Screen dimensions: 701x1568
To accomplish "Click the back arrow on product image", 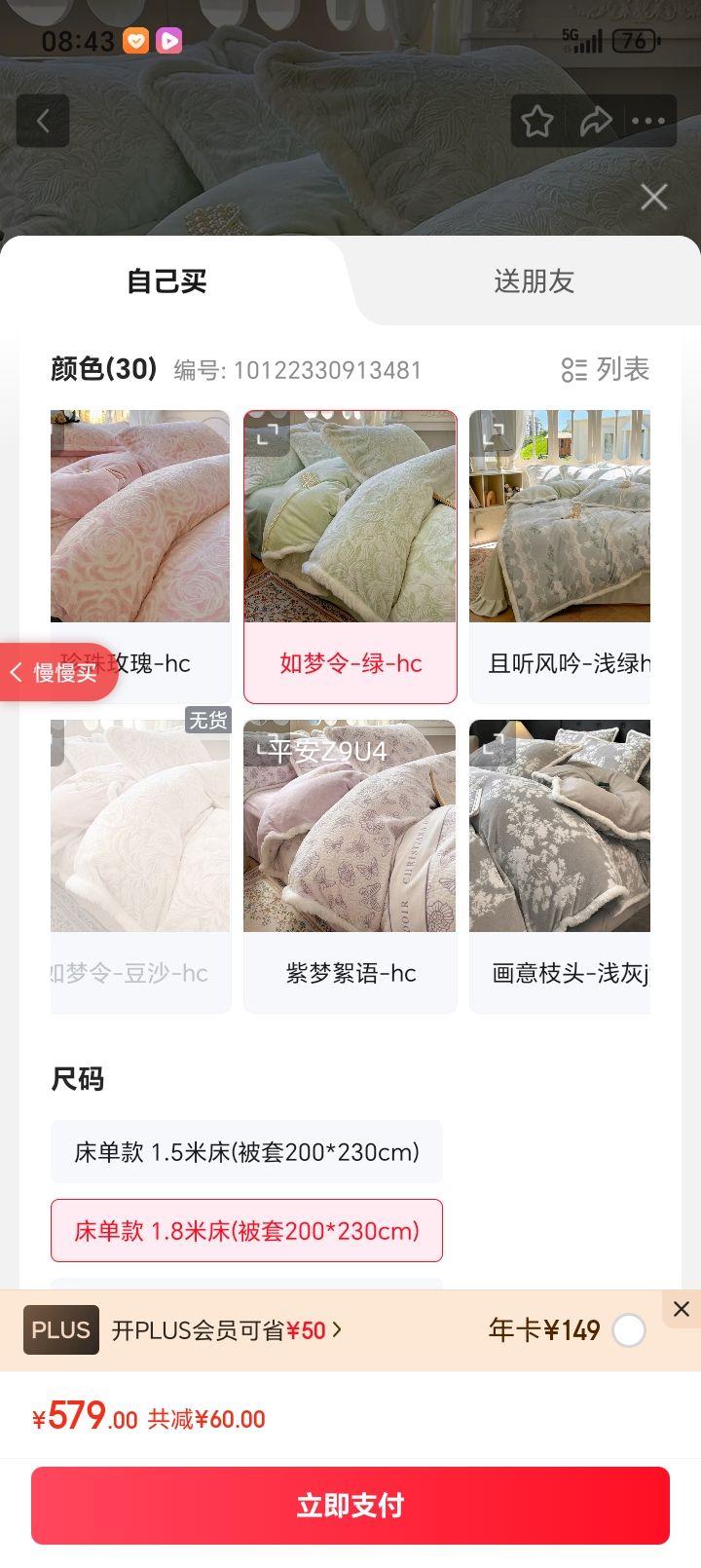I will pyautogui.click(x=42, y=121).
